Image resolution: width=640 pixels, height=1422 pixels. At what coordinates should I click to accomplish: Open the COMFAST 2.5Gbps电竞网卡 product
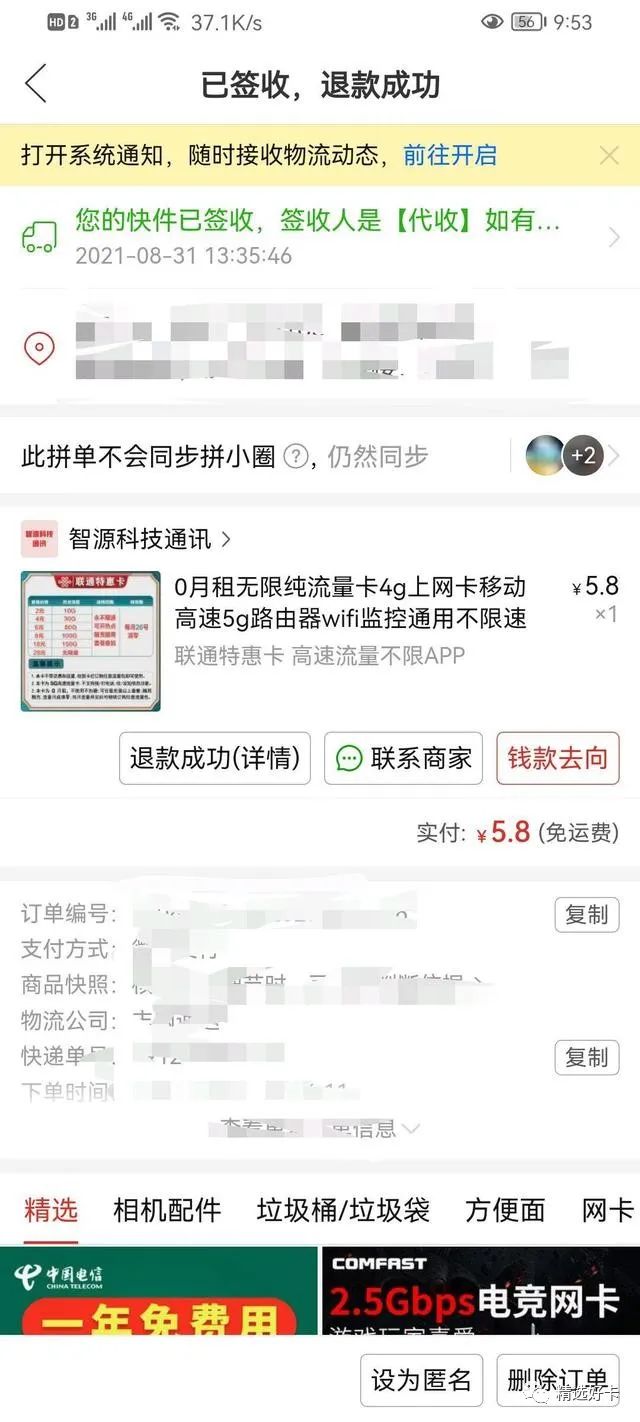481,1291
